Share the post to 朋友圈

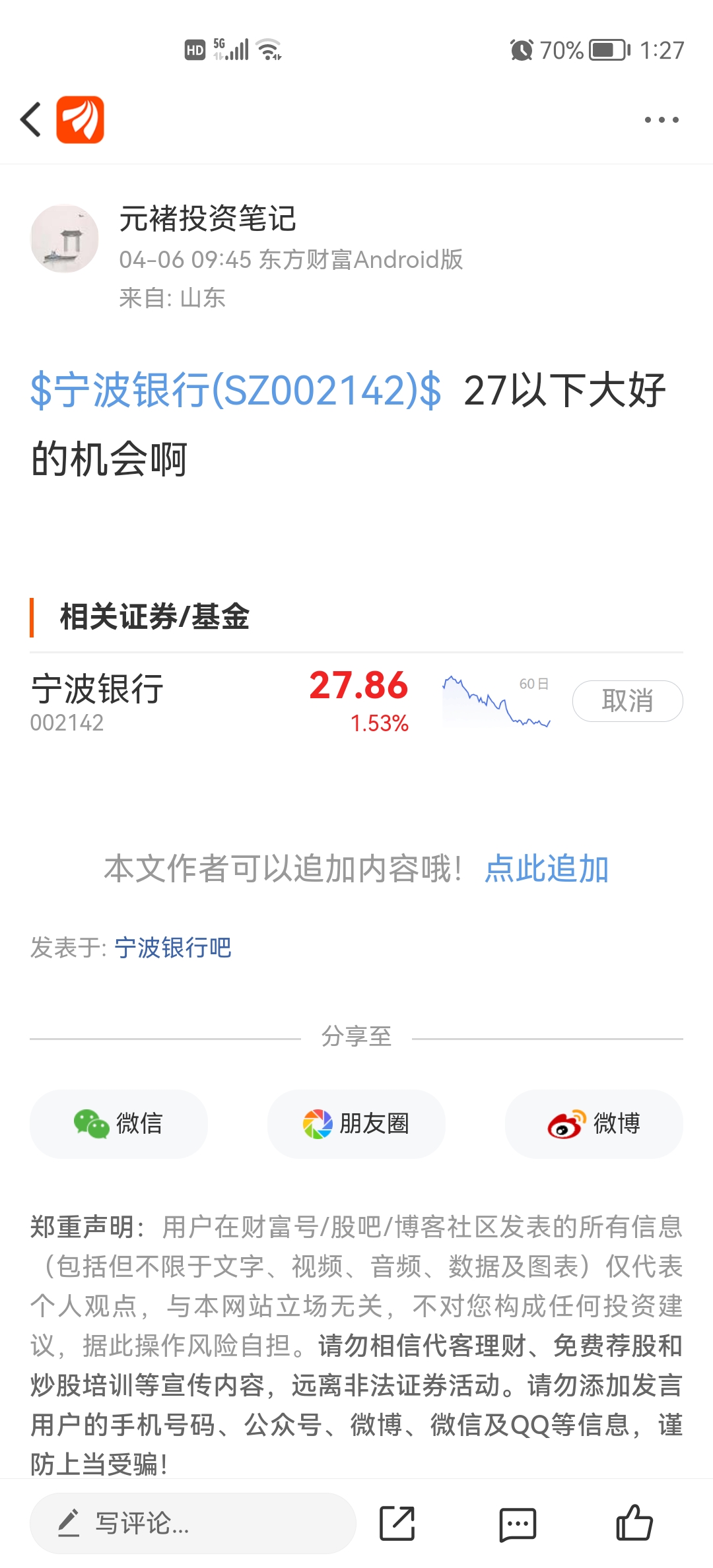[356, 1124]
